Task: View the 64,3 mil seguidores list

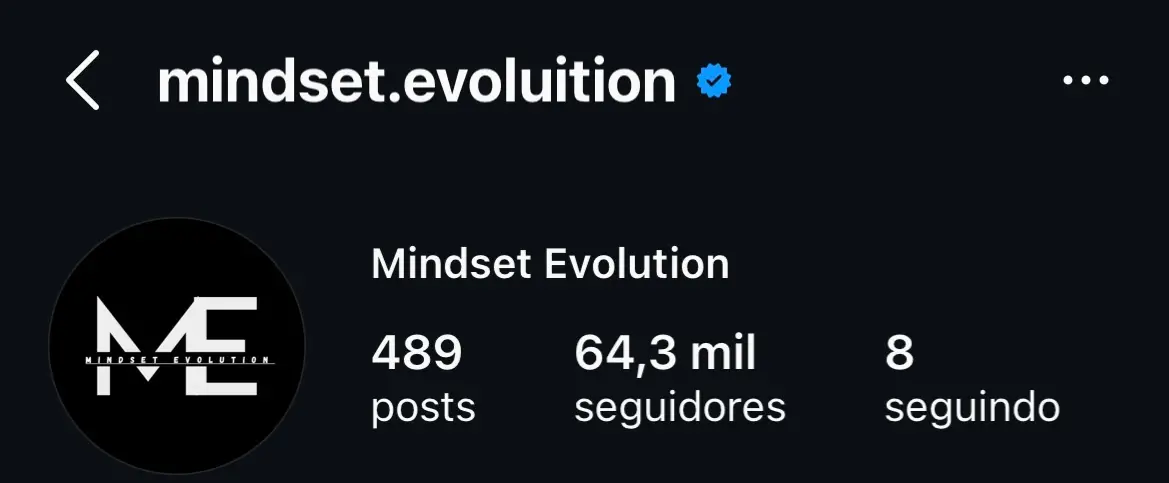Action: click(x=679, y=379)
